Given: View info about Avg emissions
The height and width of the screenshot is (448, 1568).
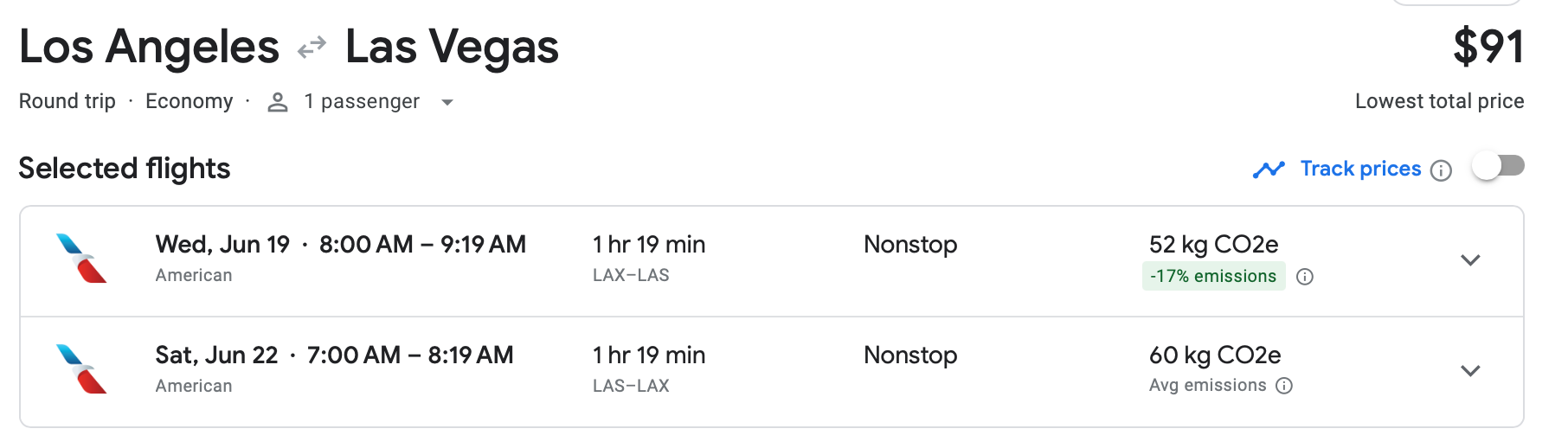Looking at the screenshot, I should 1284,386.
